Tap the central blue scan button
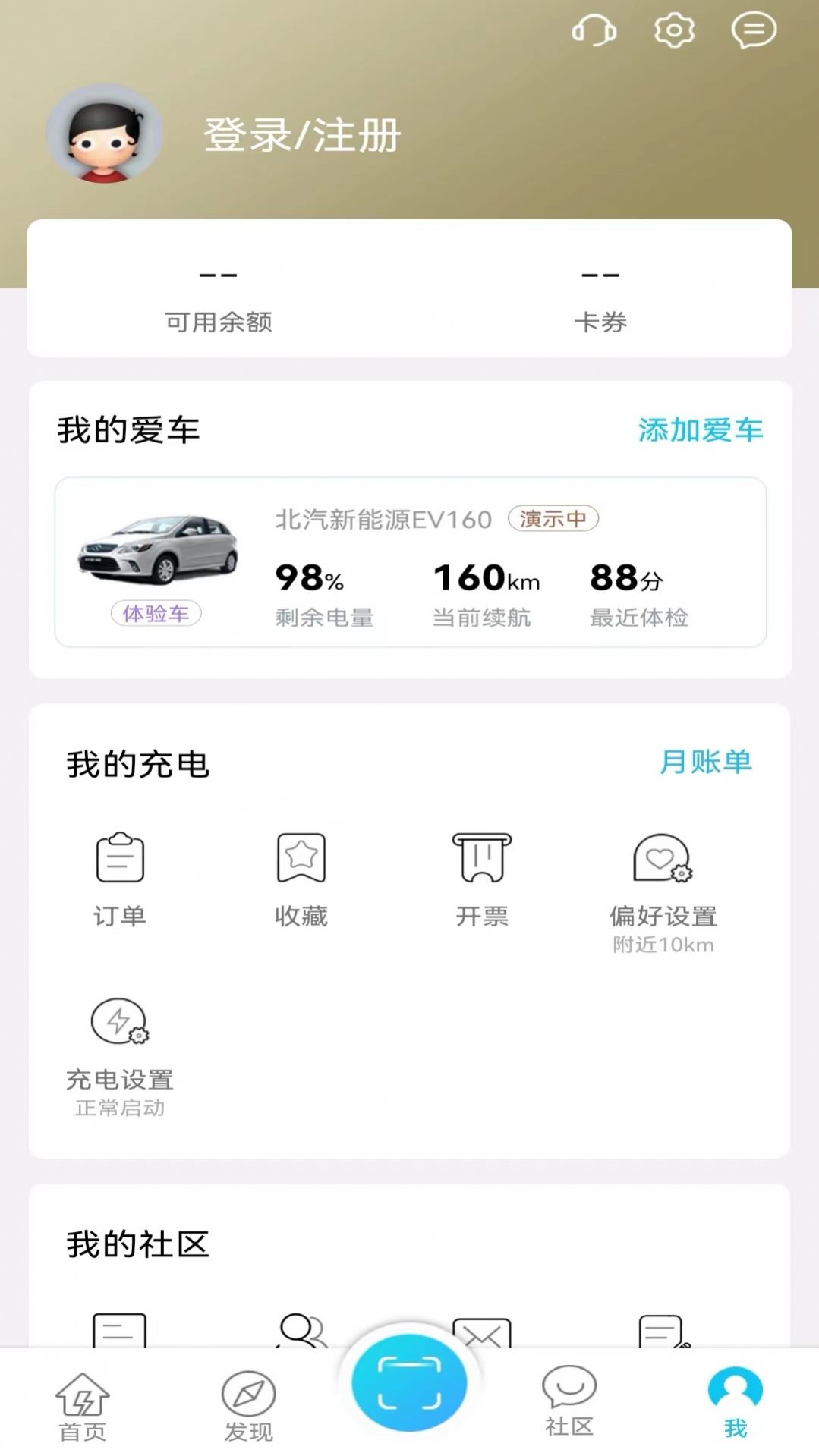The width and height of the screenshot is (819, 1456). coord(408,1382)
